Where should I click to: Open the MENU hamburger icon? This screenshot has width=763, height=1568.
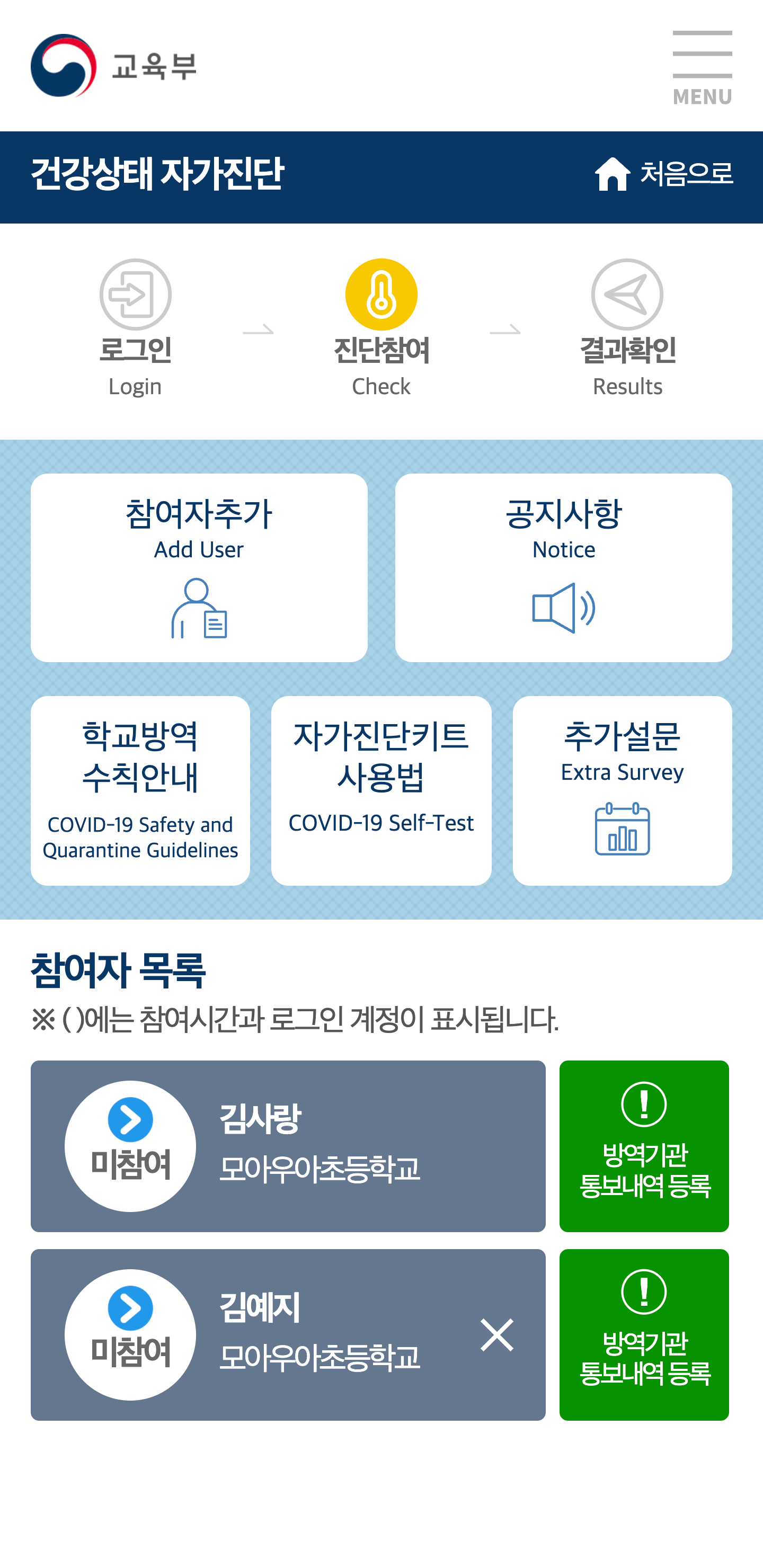(x=703, y=58)
